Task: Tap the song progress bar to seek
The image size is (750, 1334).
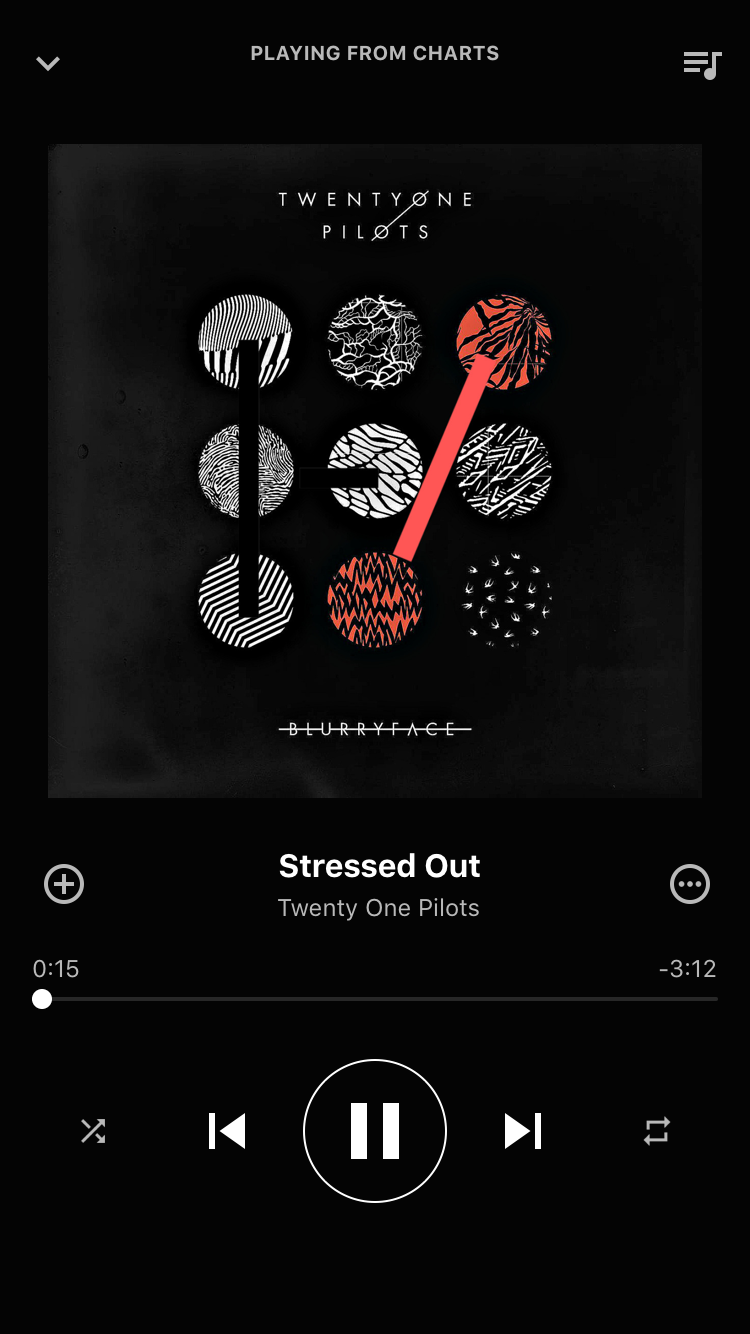Action: coord(380,999)
